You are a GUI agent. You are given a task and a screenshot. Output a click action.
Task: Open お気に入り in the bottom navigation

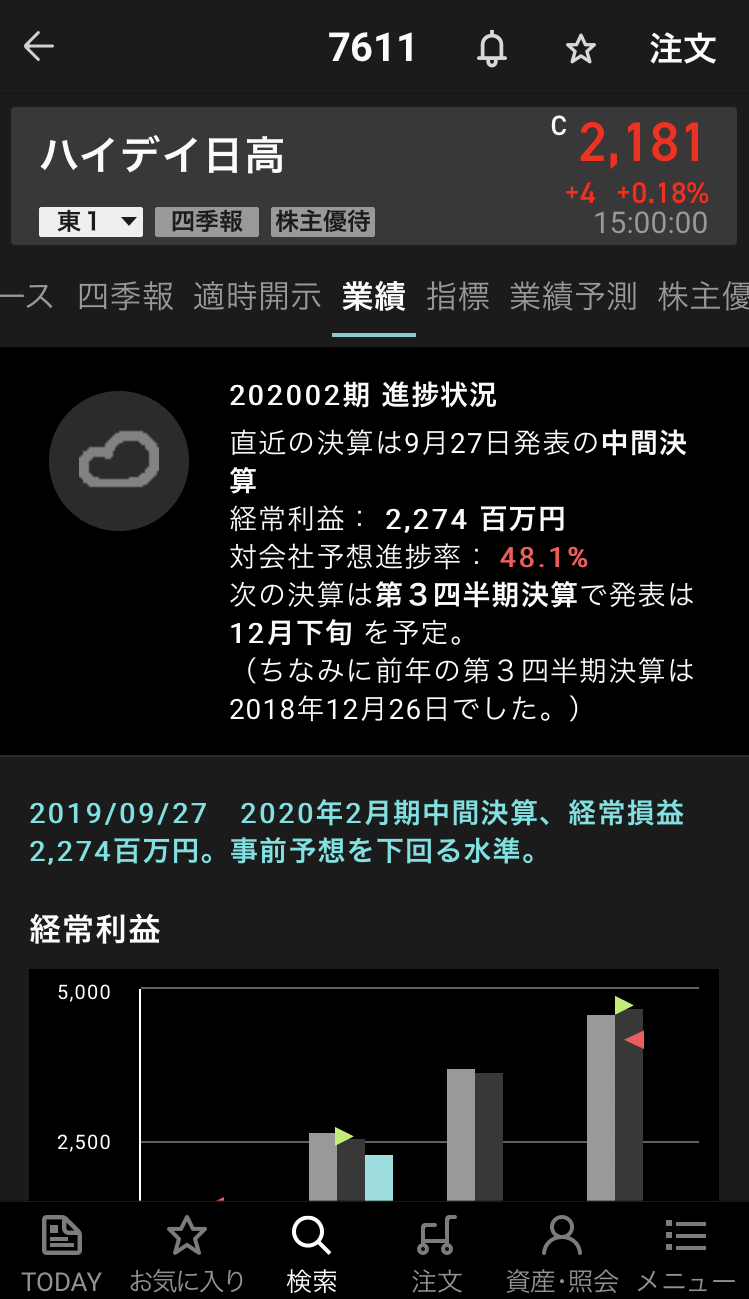click(187, 1251)
